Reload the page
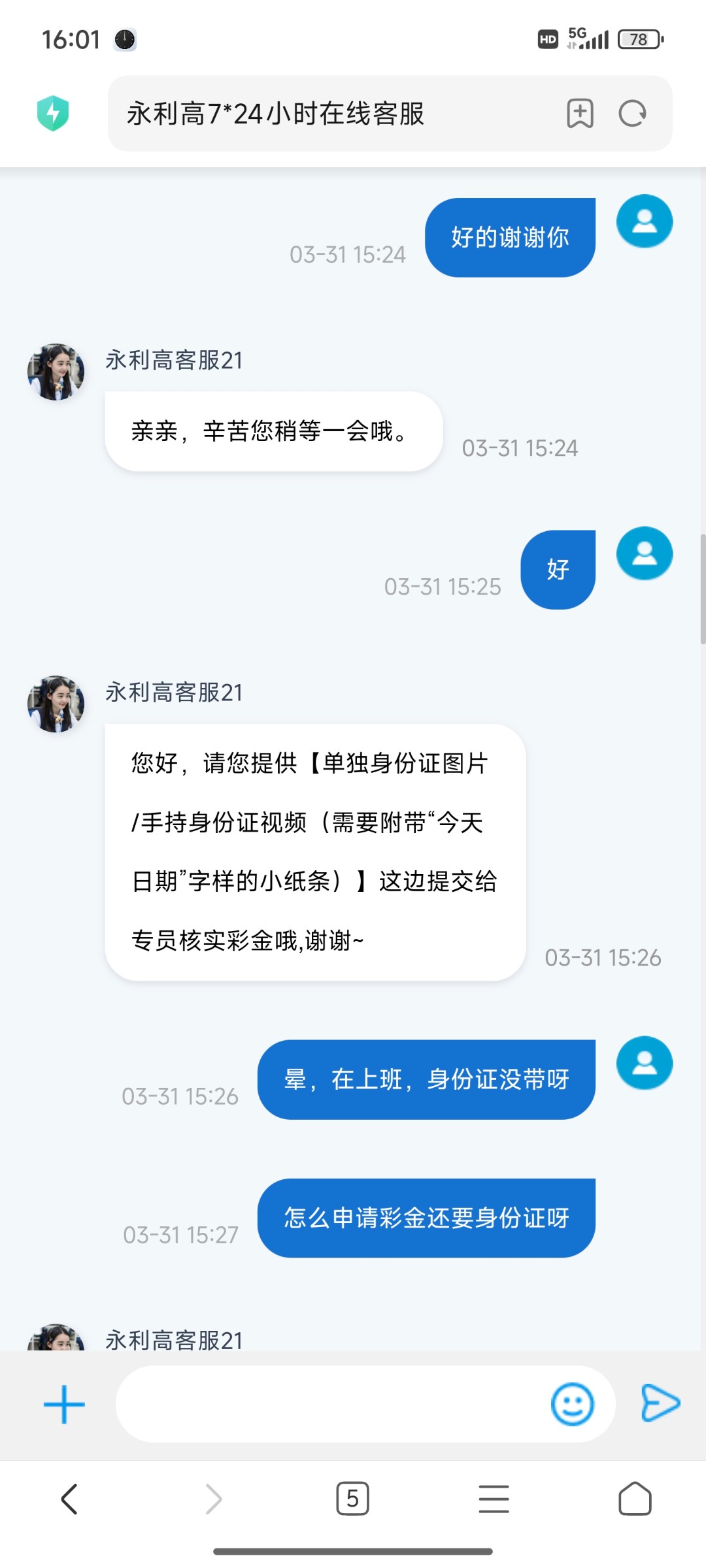This screenshot has width=706, height=1568. point(632,114)
